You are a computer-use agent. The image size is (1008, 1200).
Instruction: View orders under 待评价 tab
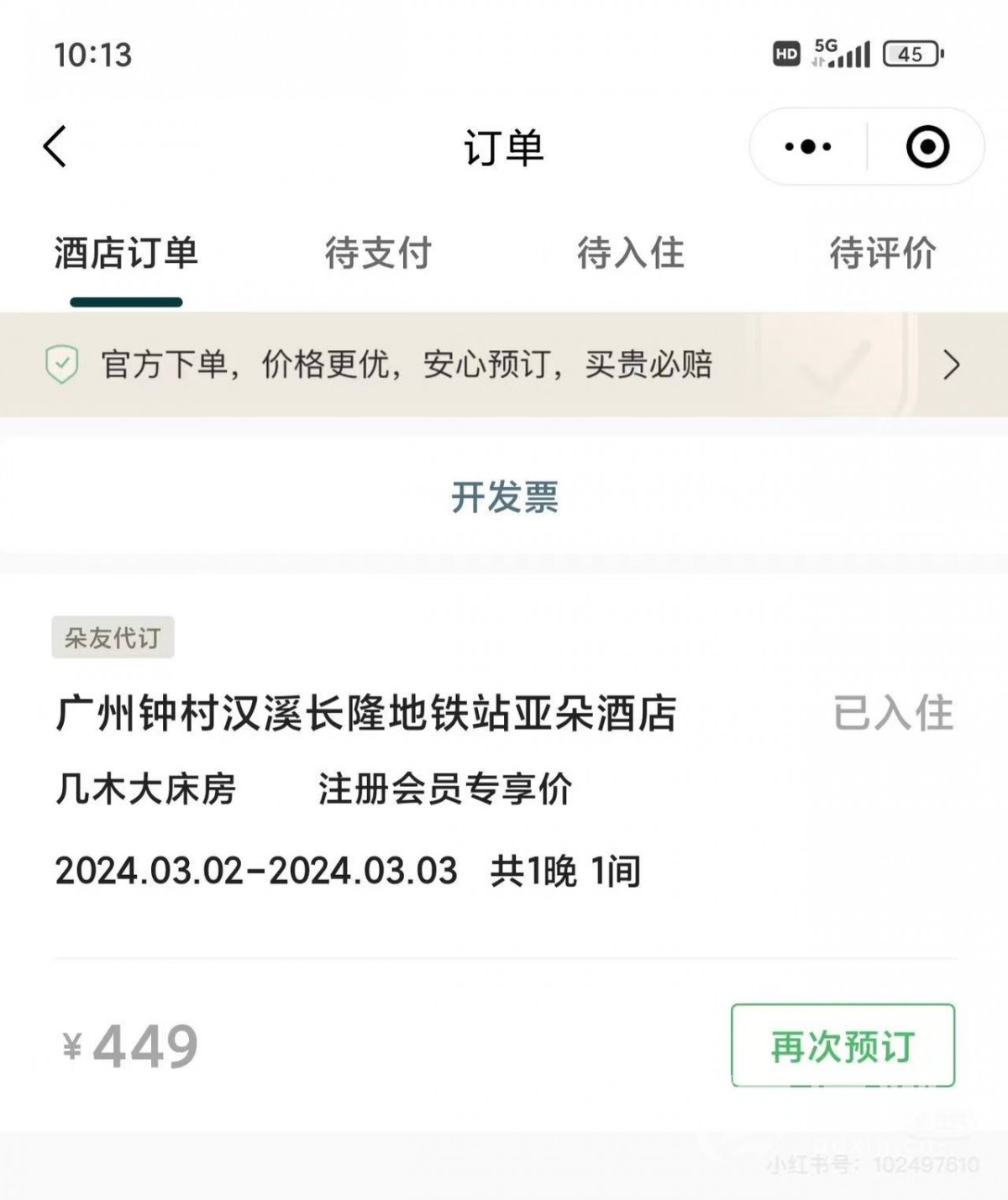coord(882,253)
